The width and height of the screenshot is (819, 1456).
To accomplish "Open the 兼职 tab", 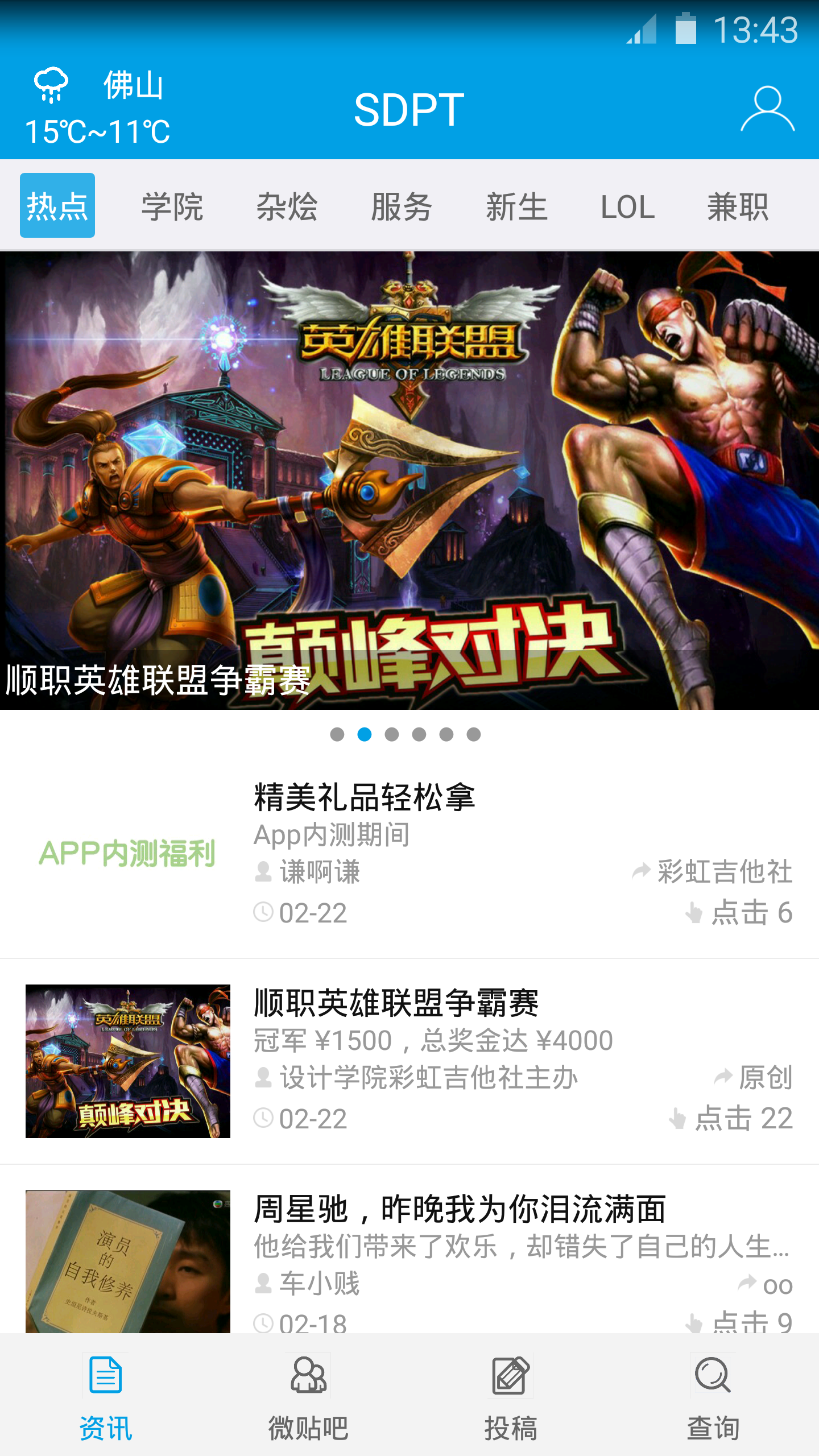I will [x=738, y=206].
